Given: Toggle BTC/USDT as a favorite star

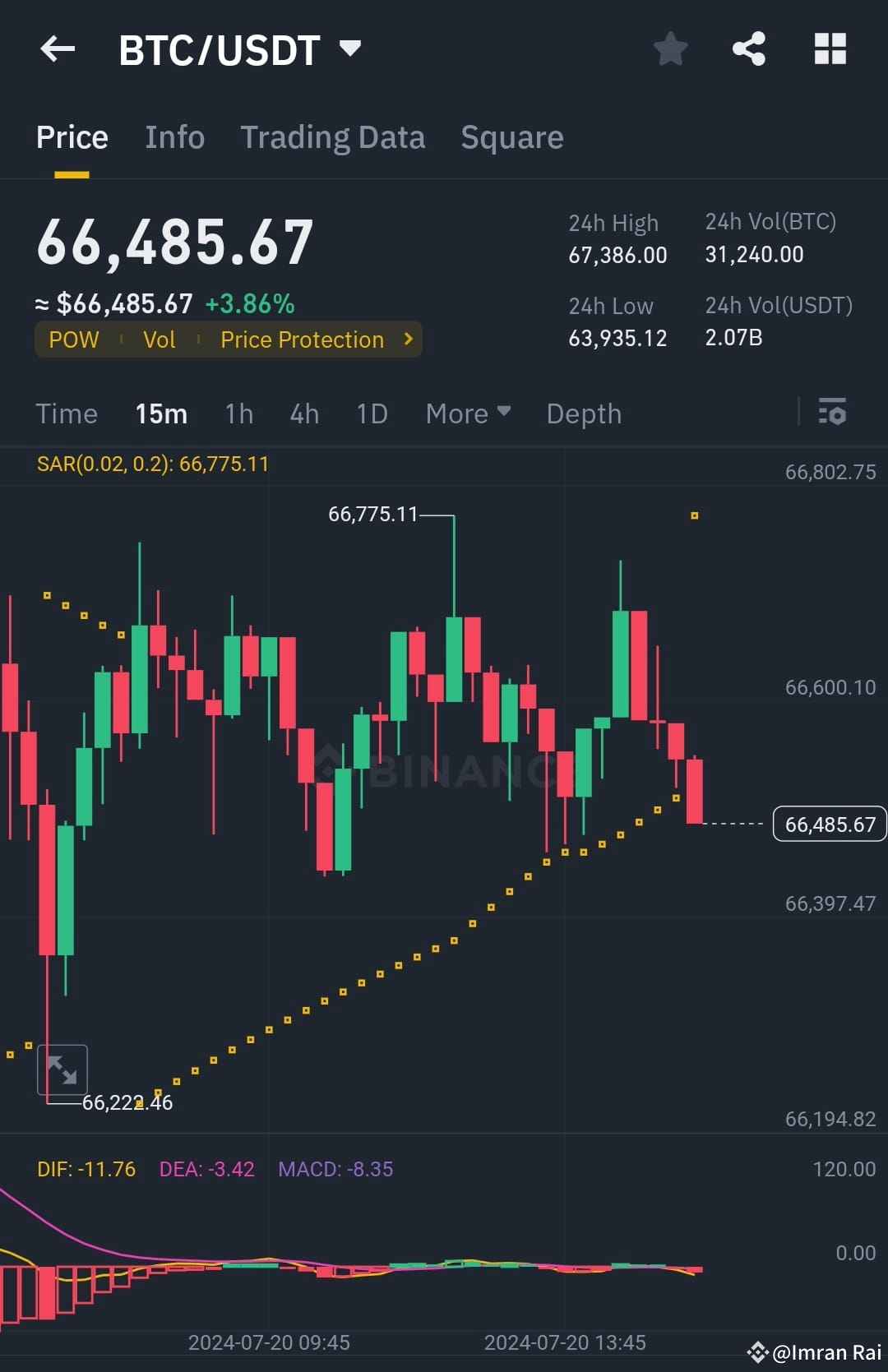Looking at the screenshot, I should (671, 49).
